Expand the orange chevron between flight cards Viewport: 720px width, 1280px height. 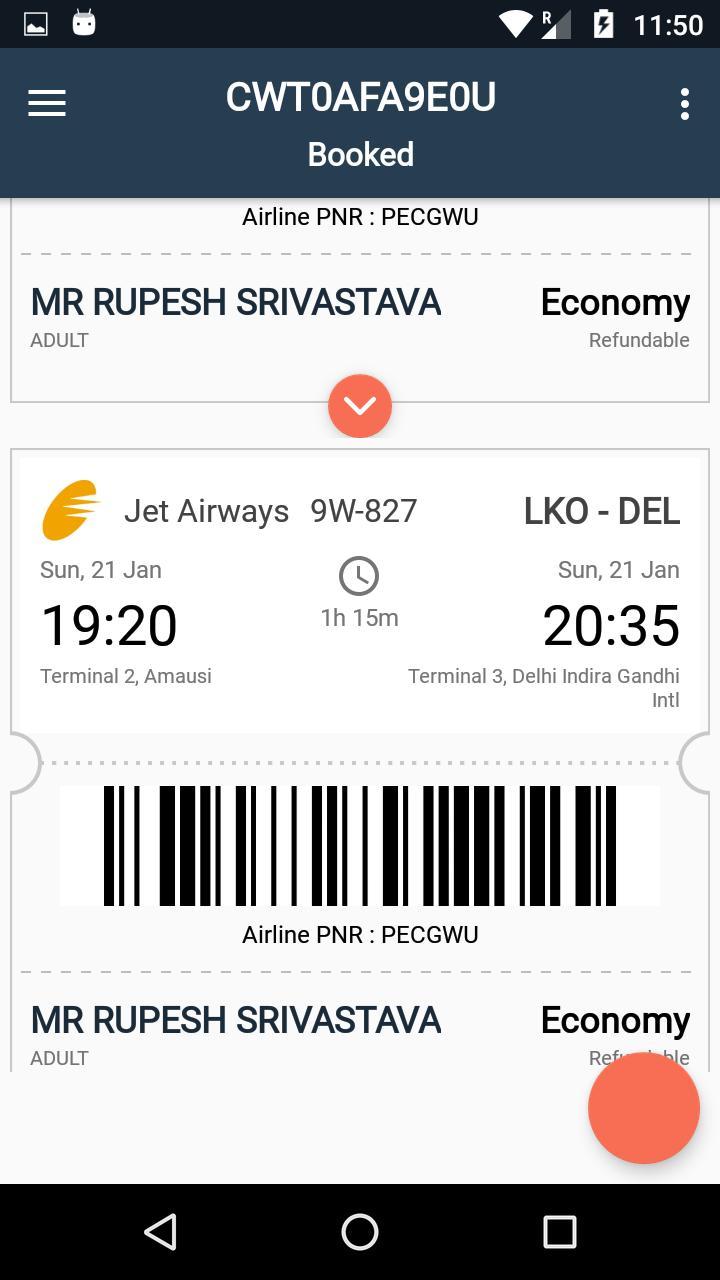[x=360, y=406]
